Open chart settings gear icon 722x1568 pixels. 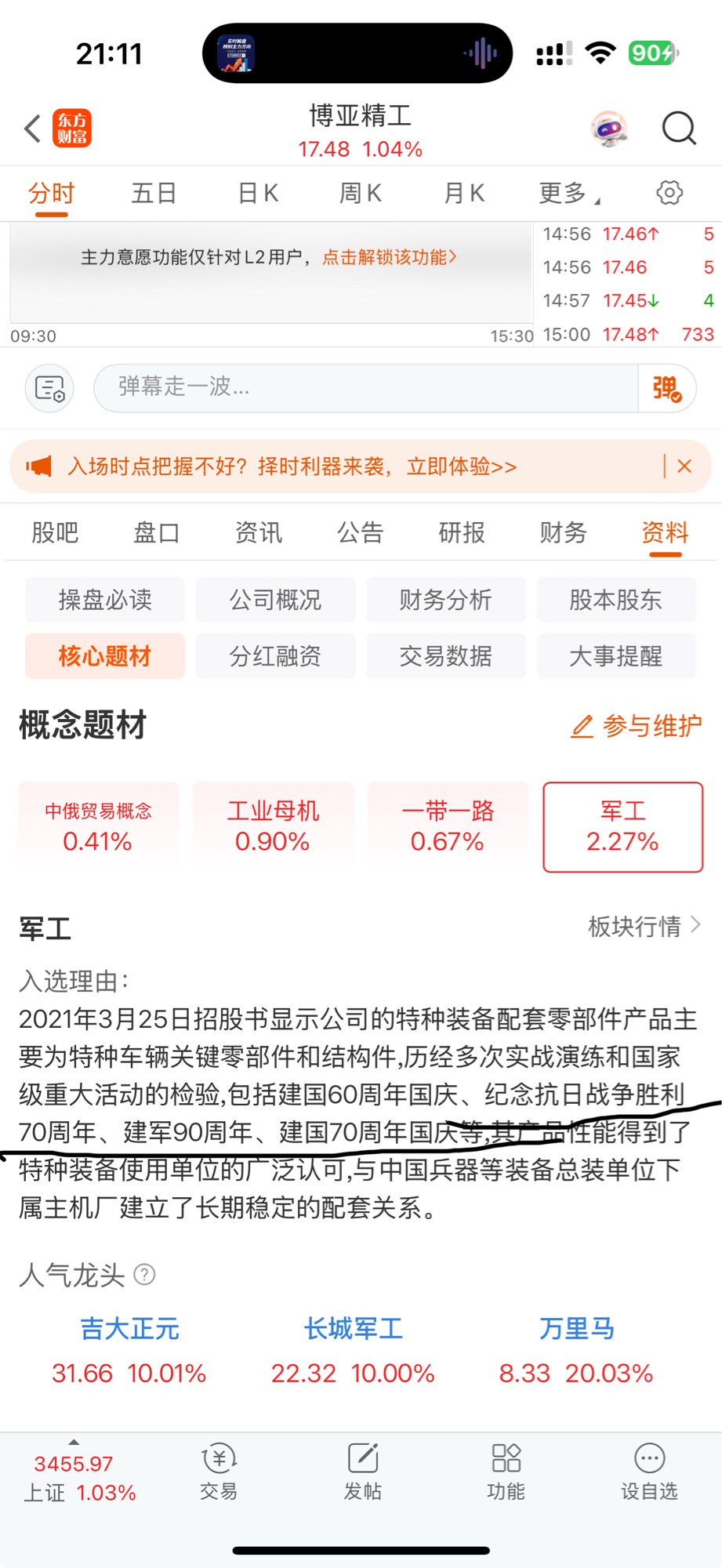click(x=669, y=193)
